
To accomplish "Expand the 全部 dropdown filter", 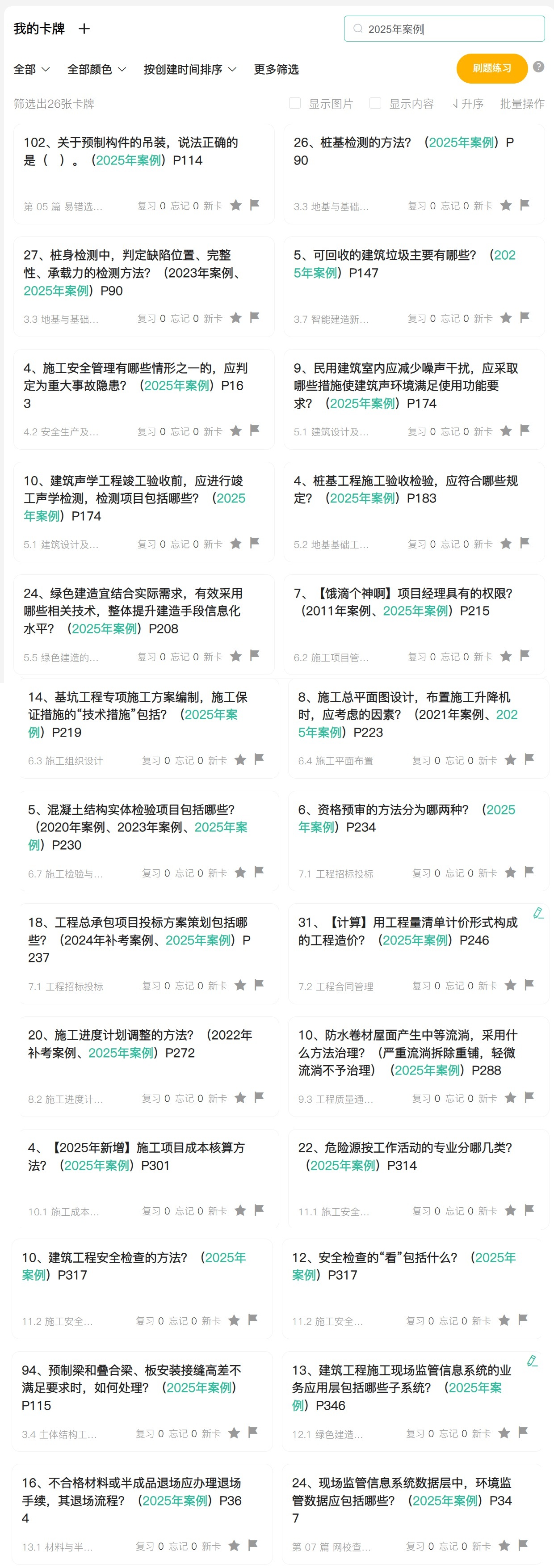I will point(32,69).
